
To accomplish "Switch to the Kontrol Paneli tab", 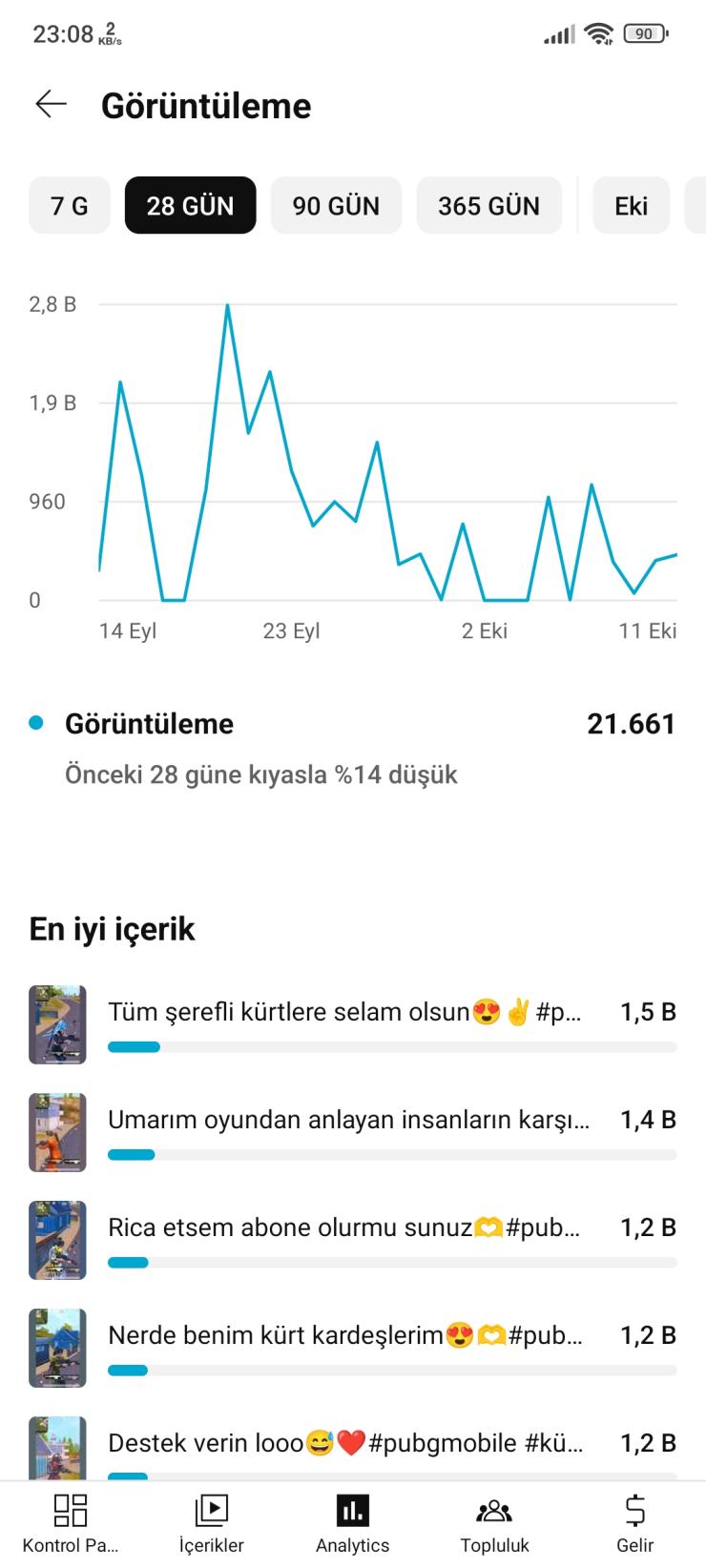I will click(71, 1523).
